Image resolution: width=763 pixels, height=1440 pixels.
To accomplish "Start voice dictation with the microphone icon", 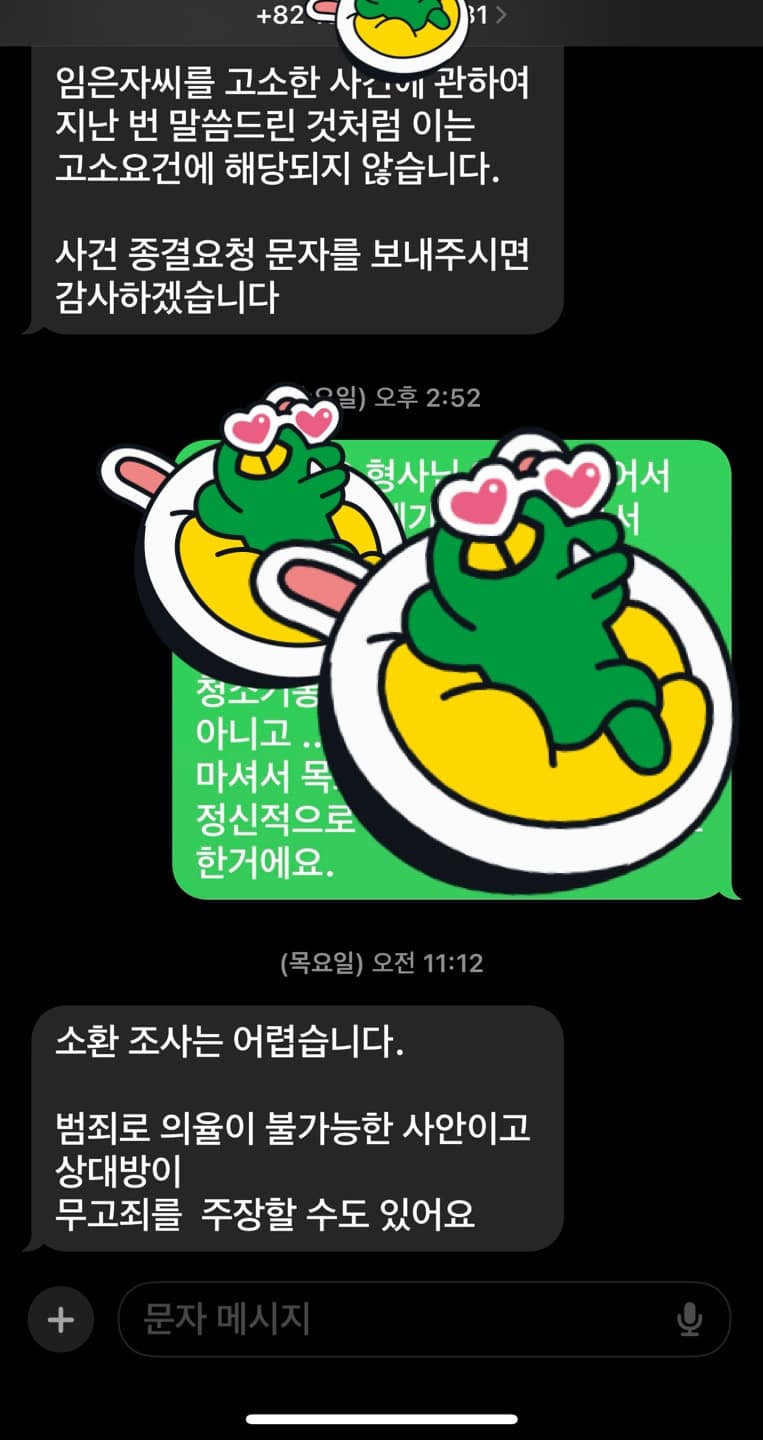I will pyautogui.click(x=689, y=1320).
